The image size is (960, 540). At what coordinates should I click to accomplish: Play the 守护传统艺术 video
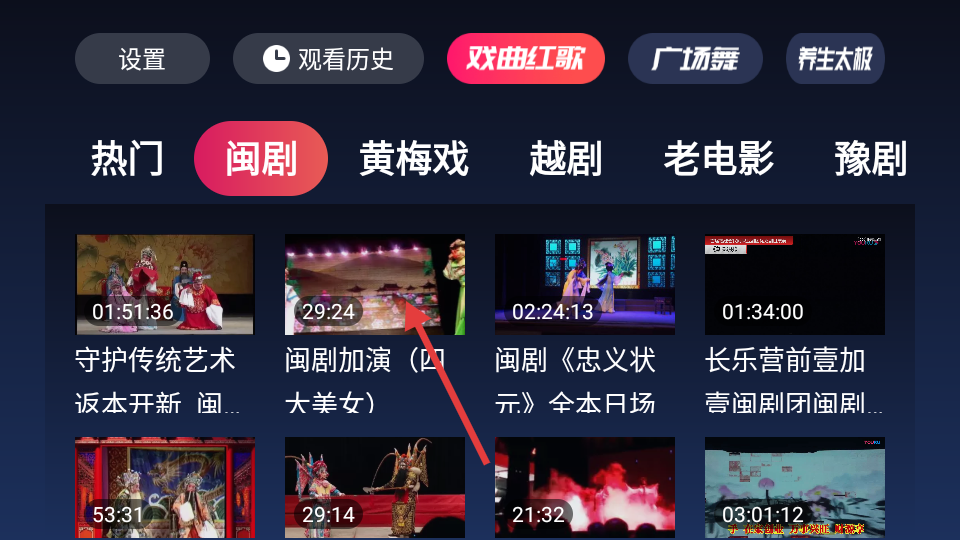165,285
